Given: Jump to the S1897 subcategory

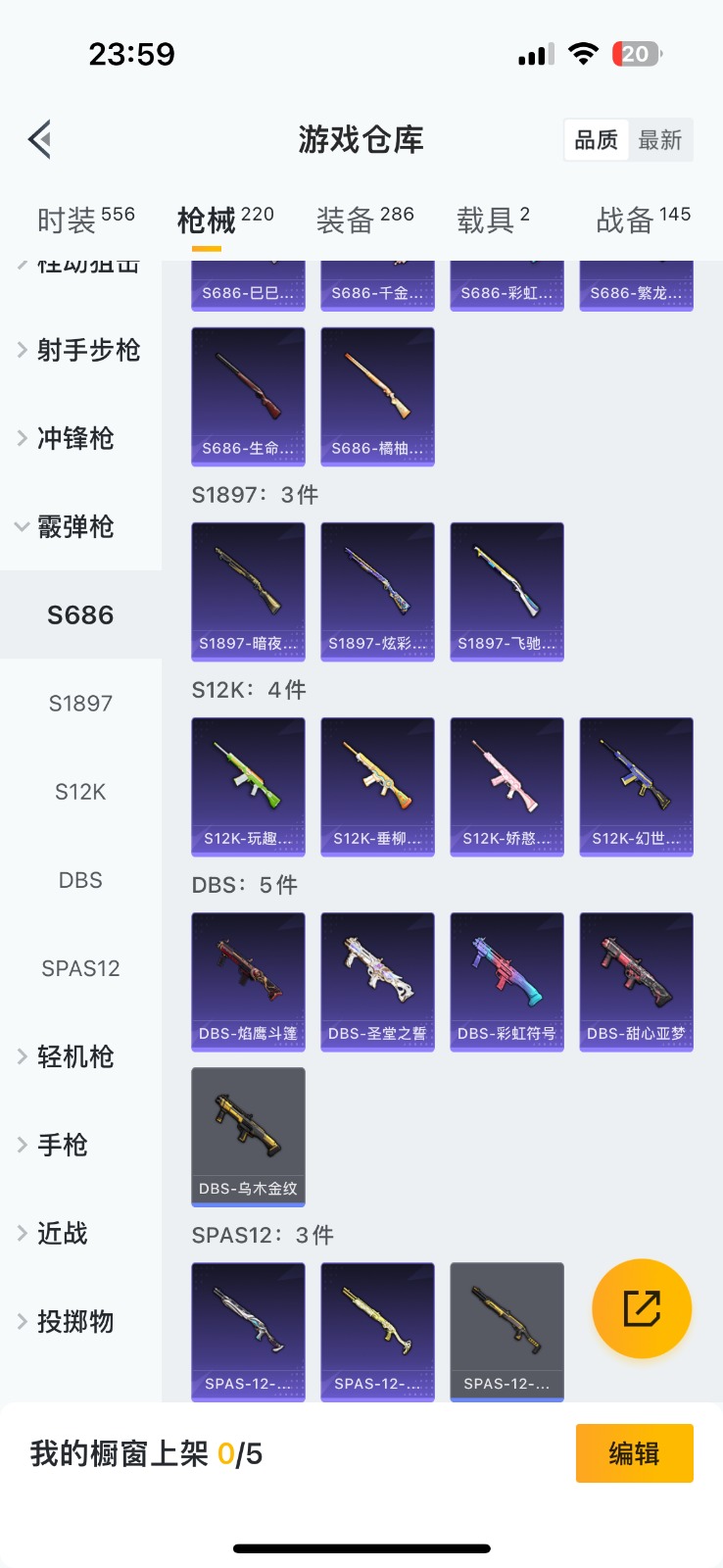Looking at the screenshot, I should (x=80, y=704).
